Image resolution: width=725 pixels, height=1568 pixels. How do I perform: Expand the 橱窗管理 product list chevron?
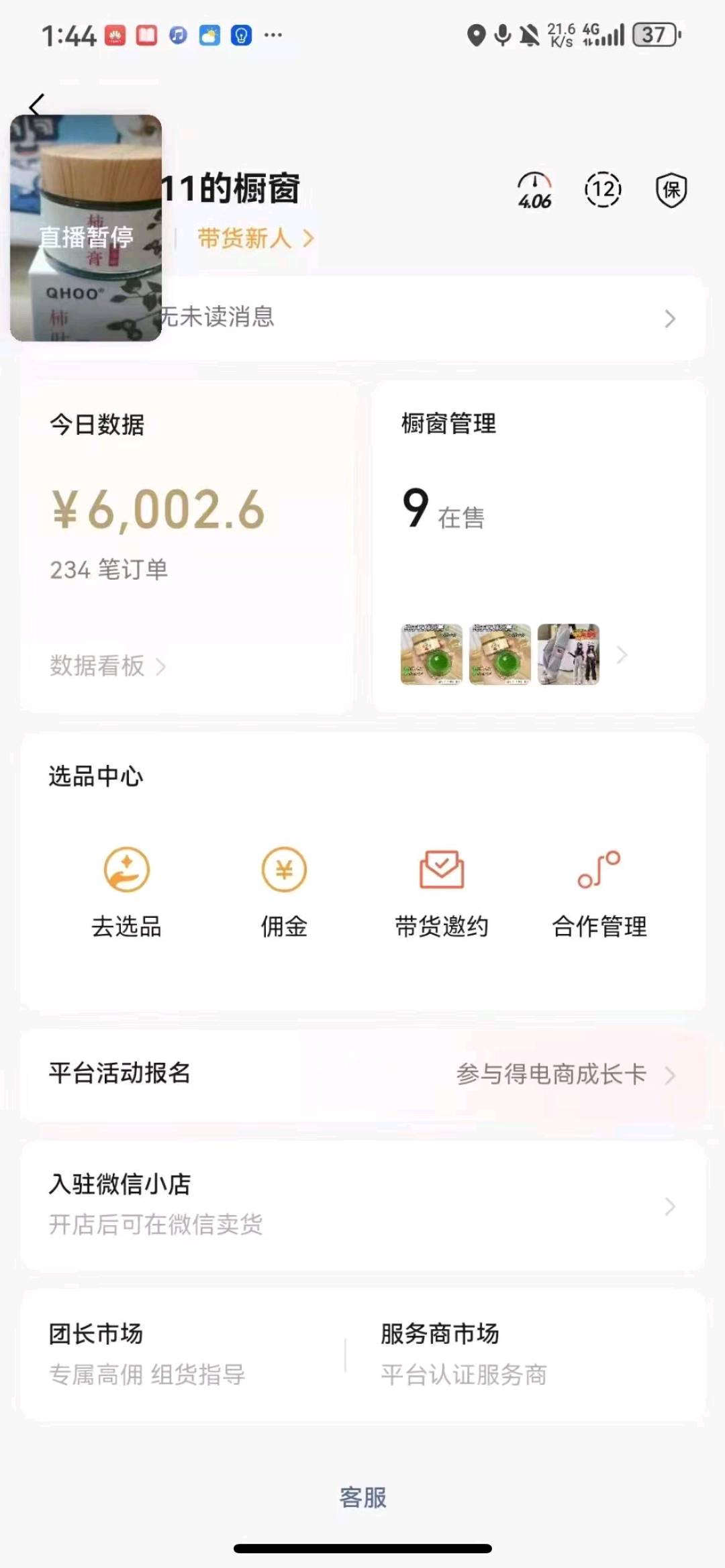621,654
